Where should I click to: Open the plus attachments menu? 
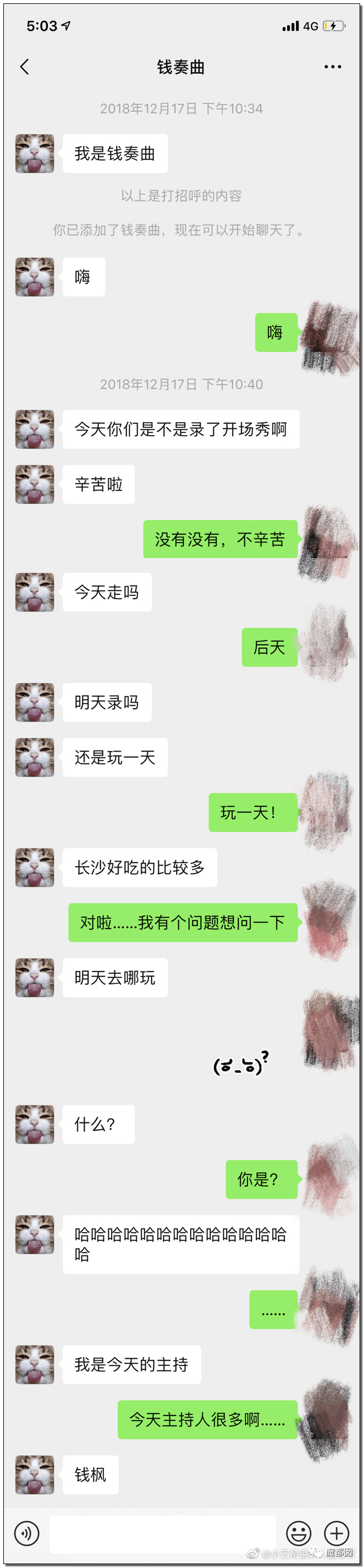337,1533
